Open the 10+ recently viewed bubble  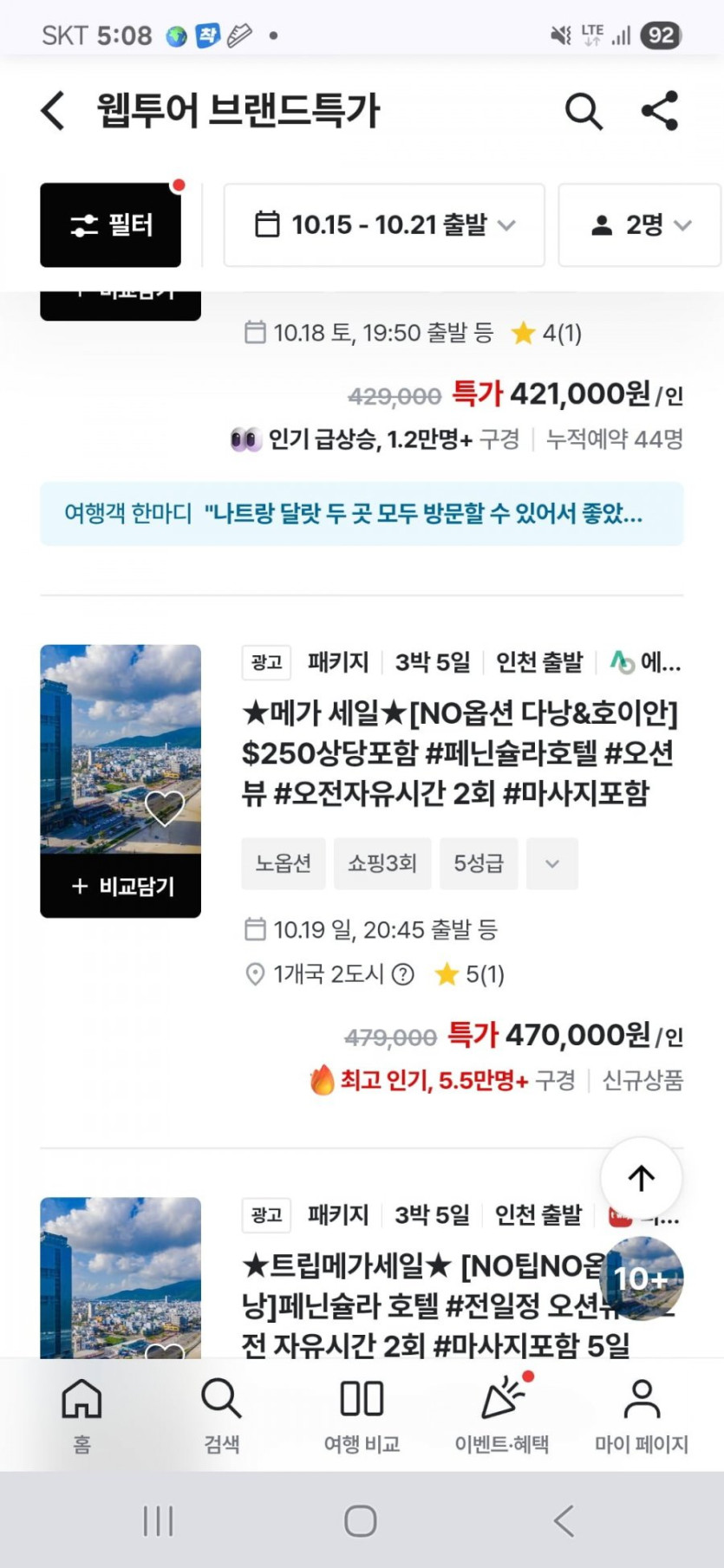click(642, 1278)
